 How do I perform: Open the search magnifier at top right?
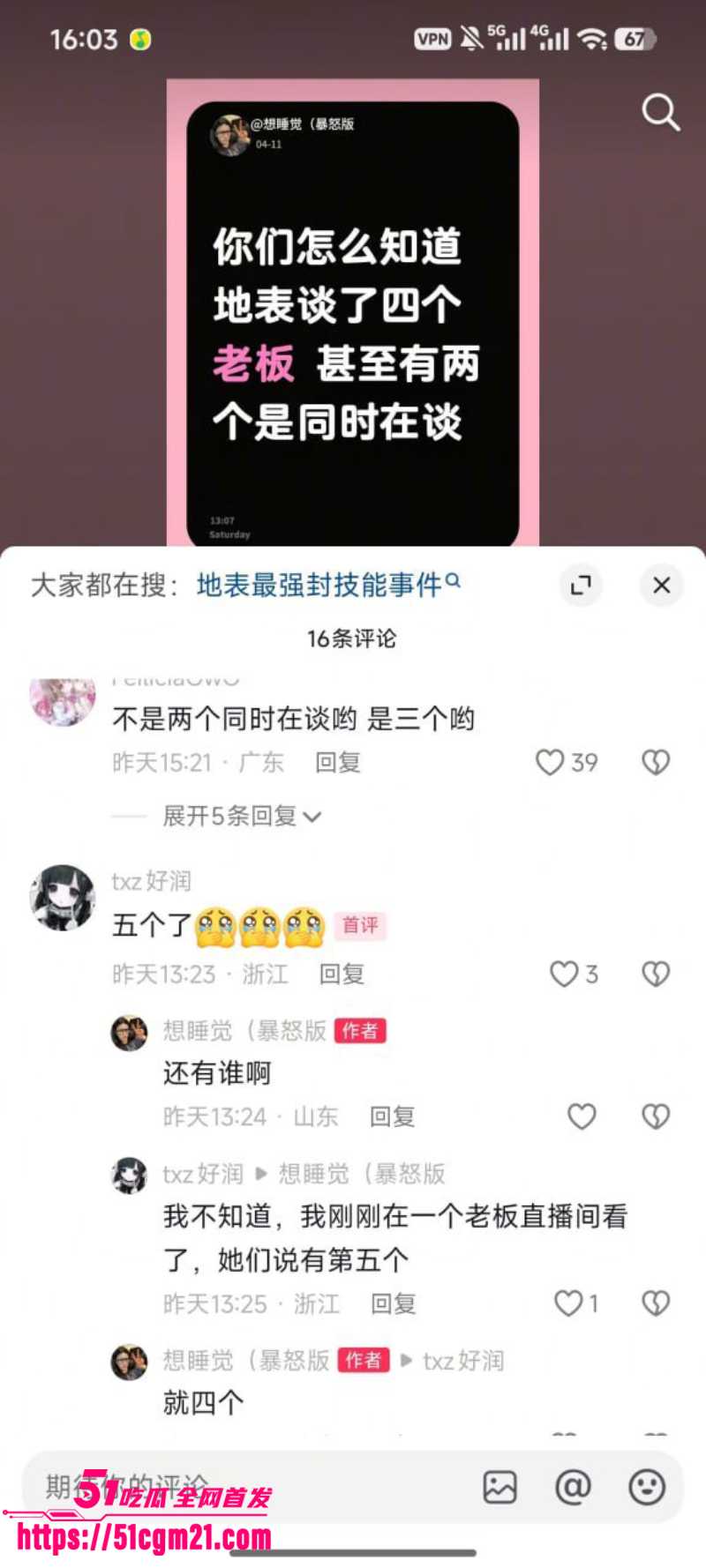pos(661,113)
